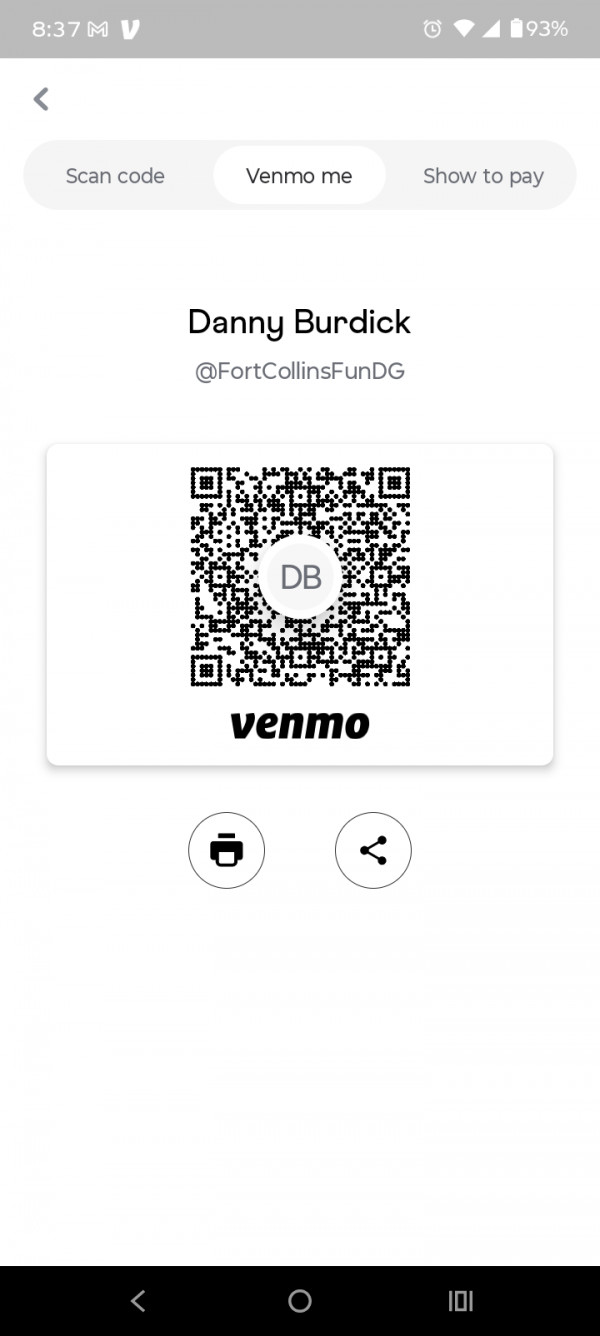The width and height of the screenshot is (600, 1336).
Task: Switch to the Scan code tab
Action: [115, 176]
